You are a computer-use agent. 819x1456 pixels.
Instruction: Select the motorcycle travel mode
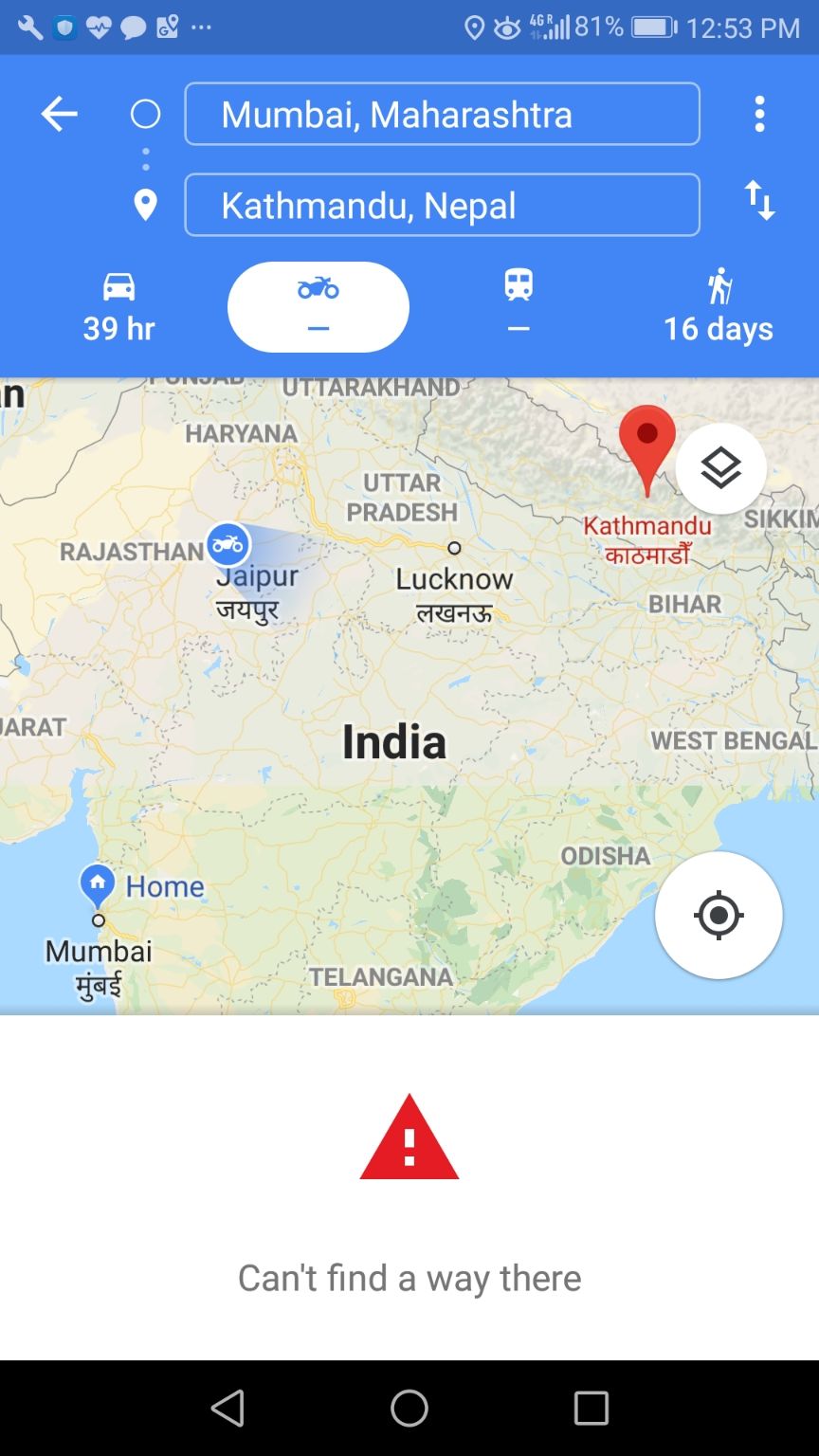tap(318, 307)
